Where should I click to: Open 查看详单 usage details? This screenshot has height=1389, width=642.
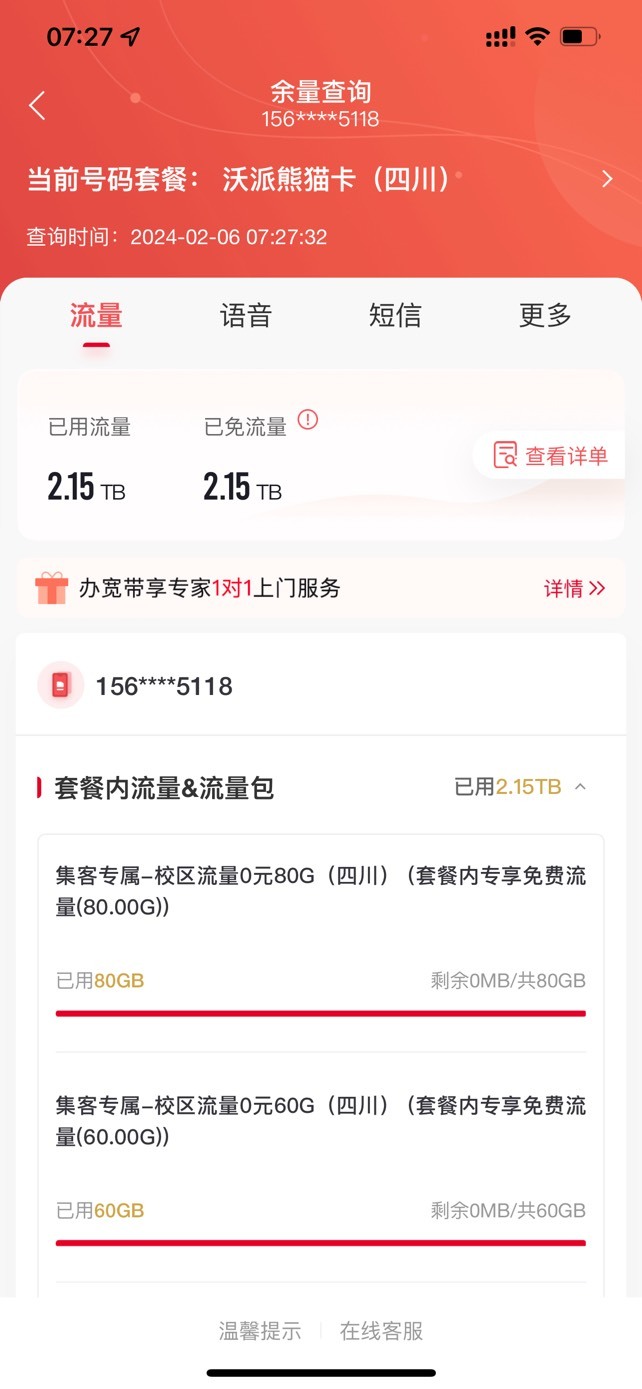tap(551, 456)
